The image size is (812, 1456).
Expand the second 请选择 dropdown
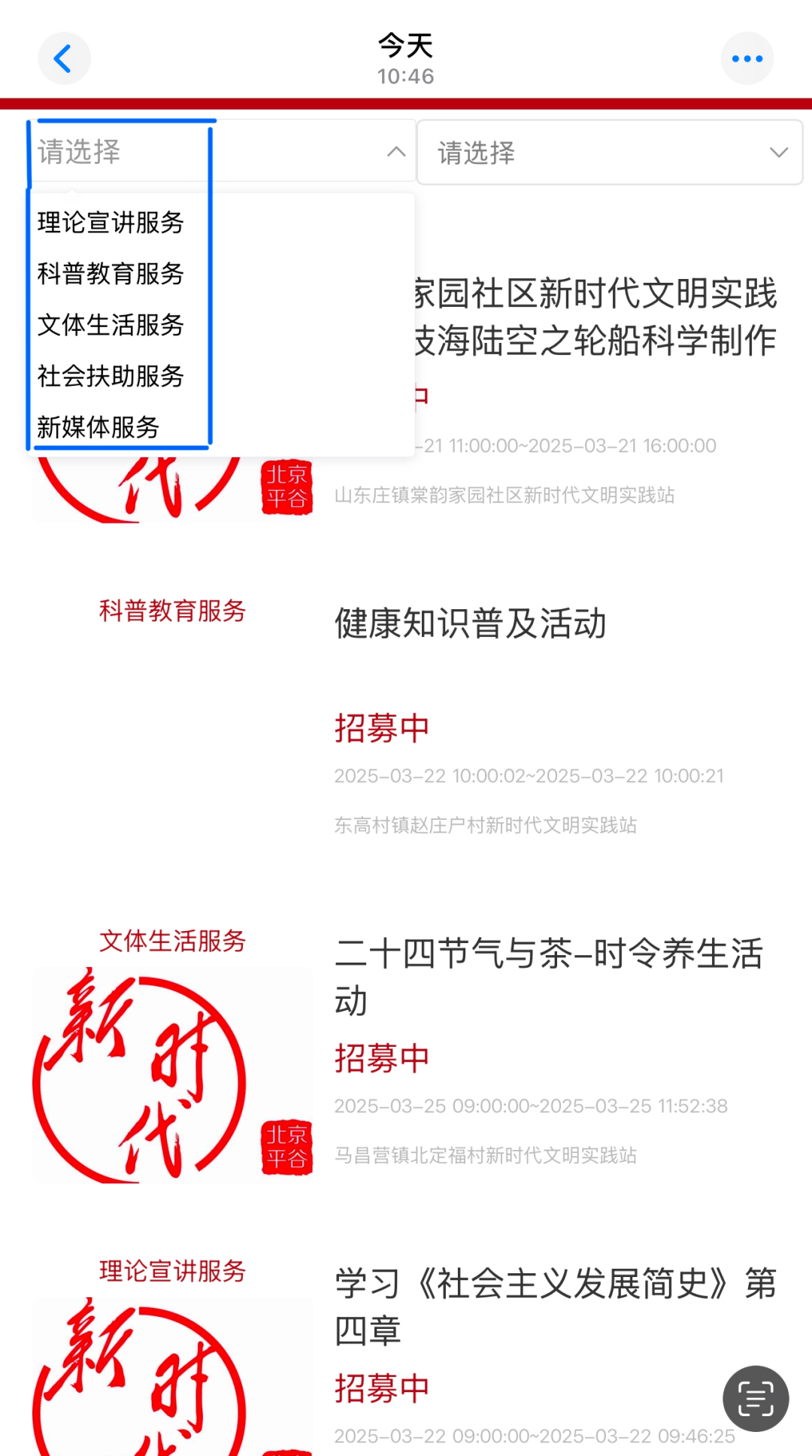pos(609,153)
